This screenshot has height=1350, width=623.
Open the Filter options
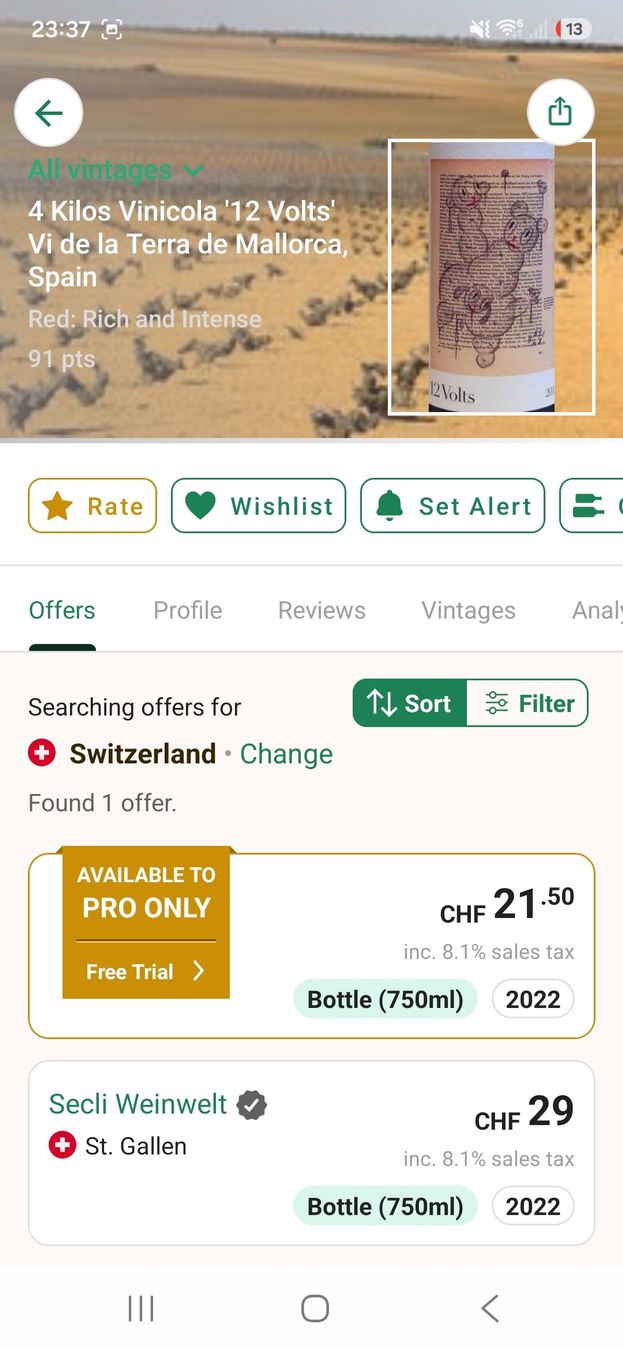point(528,704)
